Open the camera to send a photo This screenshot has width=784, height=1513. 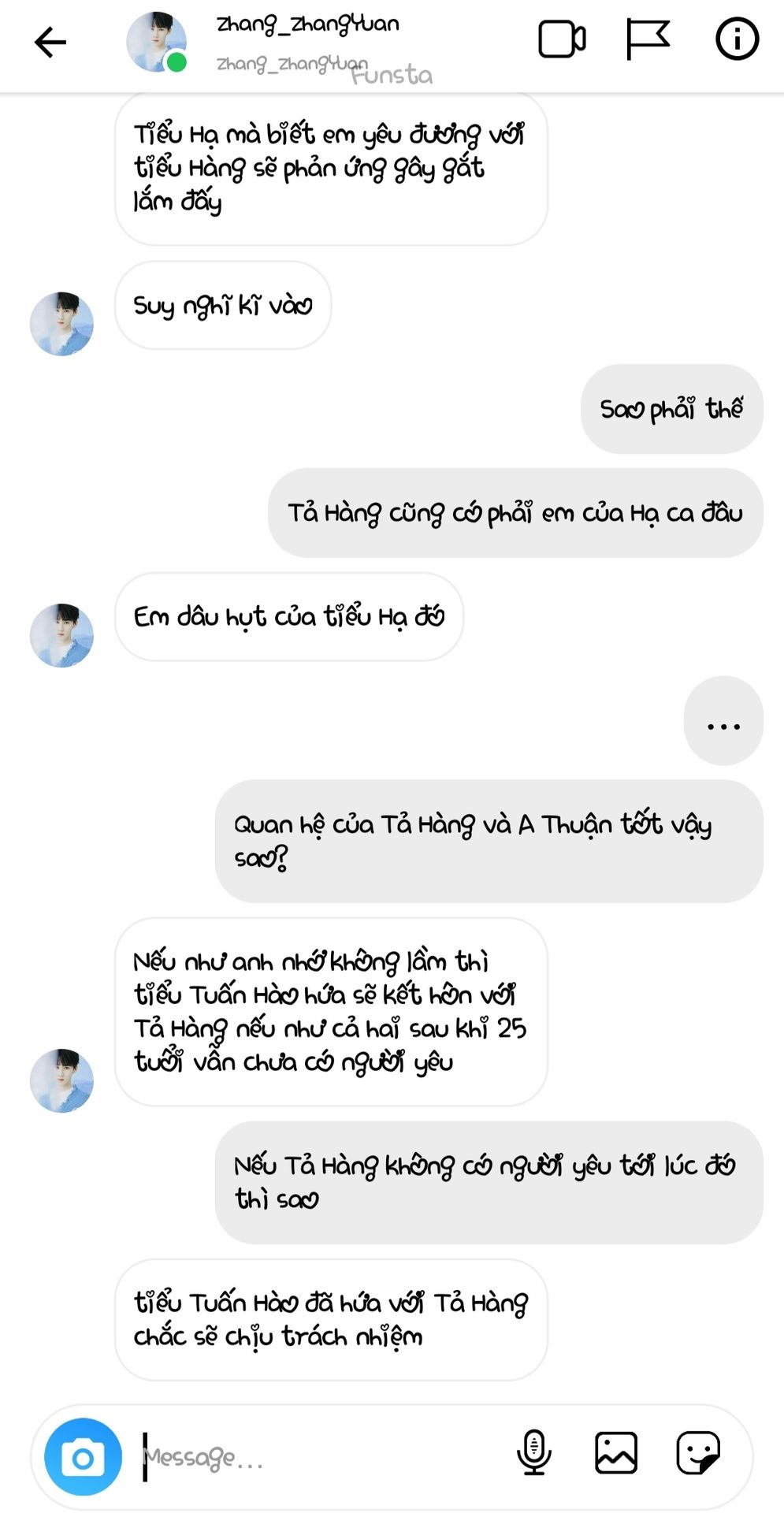pos(84,1457)
